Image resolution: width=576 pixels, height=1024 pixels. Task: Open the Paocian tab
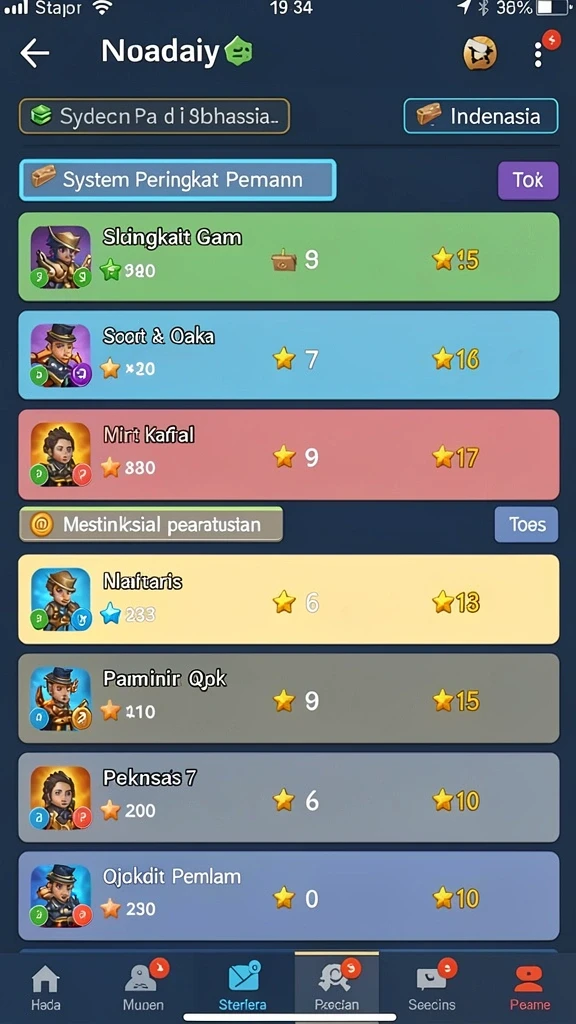pyautogui.click(x=337, y=985)
